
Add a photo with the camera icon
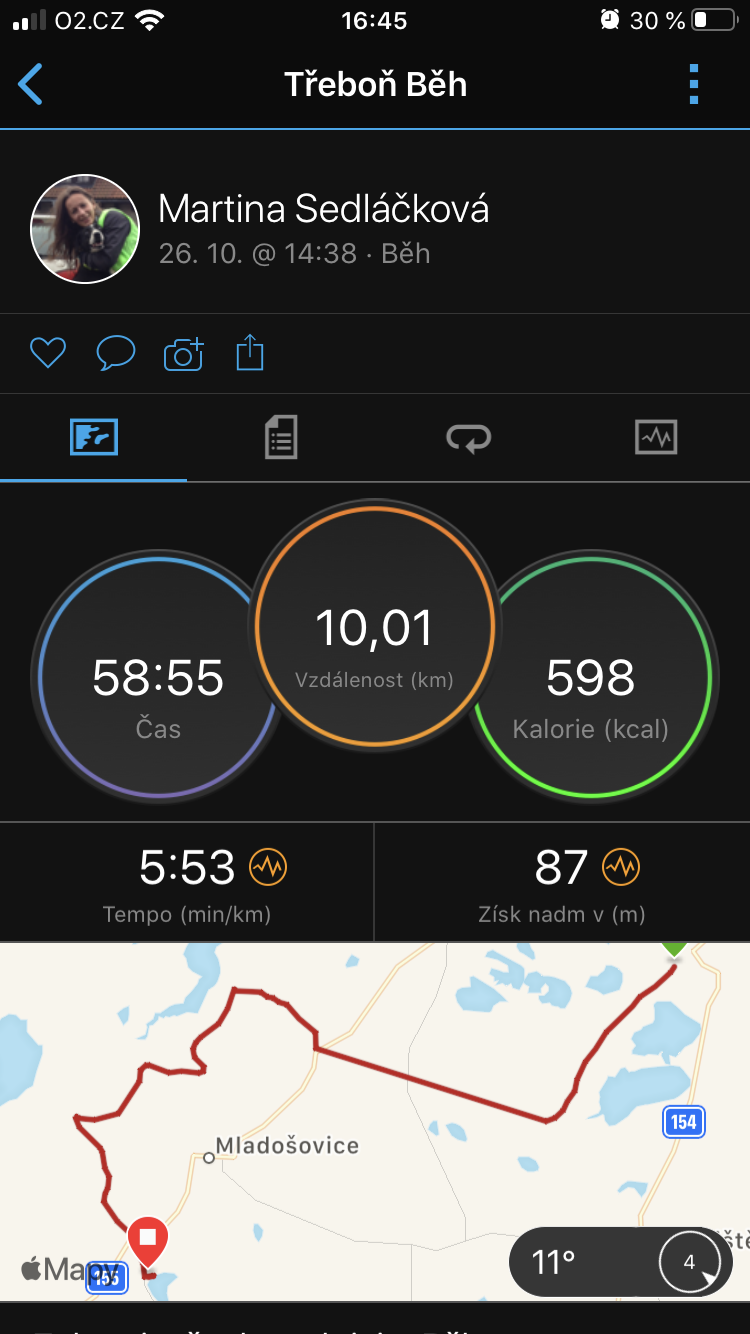click(x=183, y=354)
